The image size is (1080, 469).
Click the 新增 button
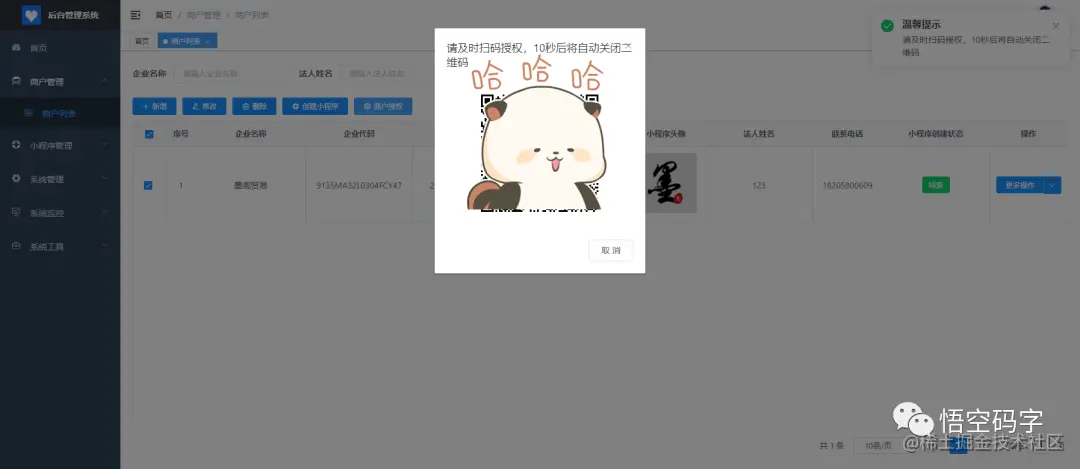[154, 106]
